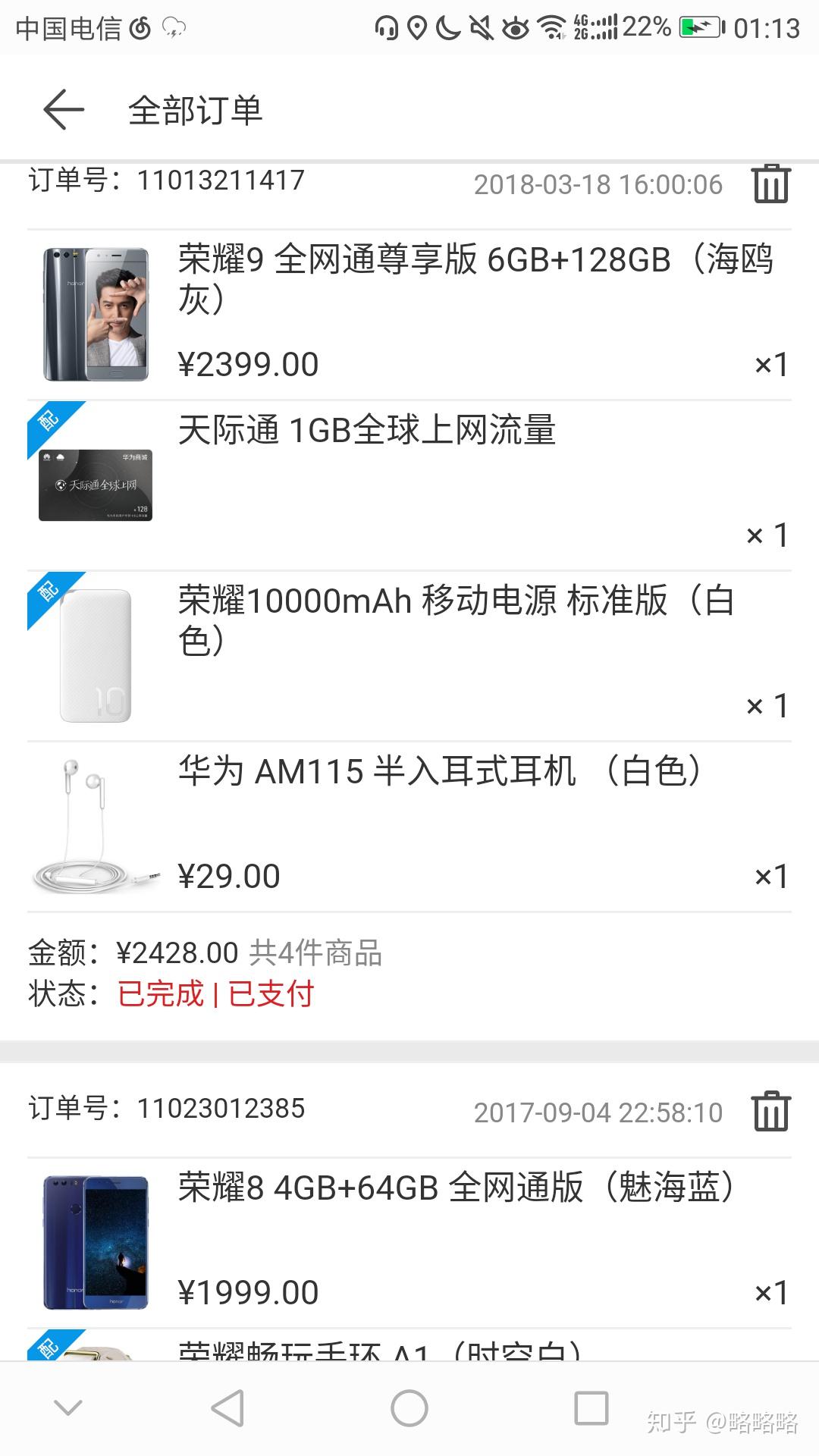Tap the system home button
819x1456 pixels.
409,1408
